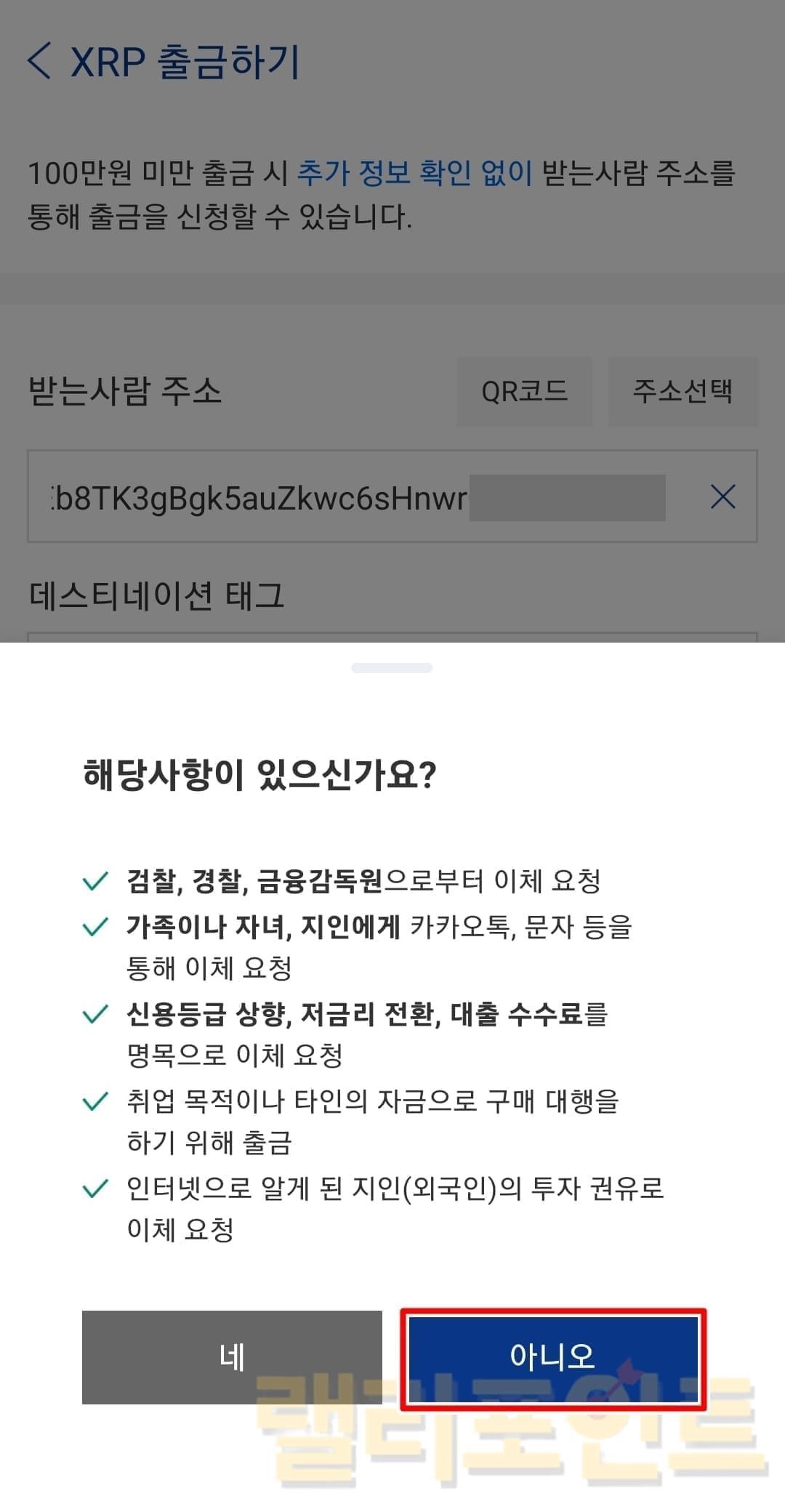Tap 아니오 to deny the fraud checklist
This screenshot has width=785, height=1512.
[x=552, y=1357]
